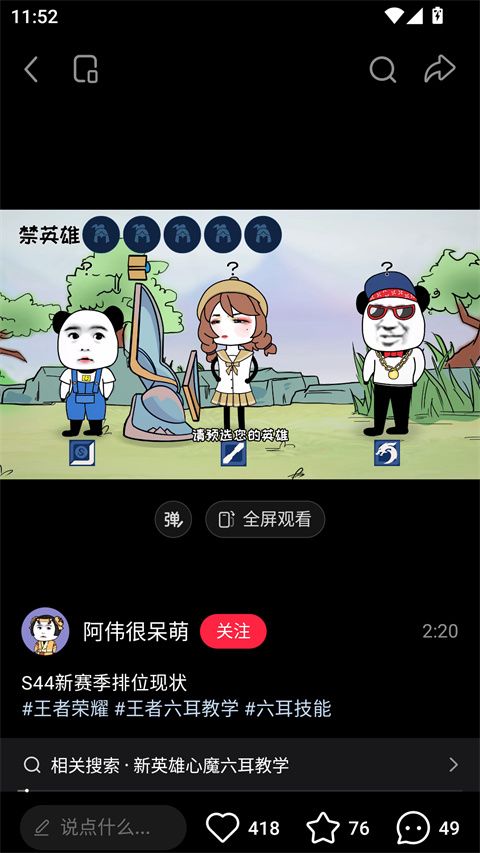Tap the video progress bar
The width and height of the screenshot is (480, 853).
pos(240,790)
